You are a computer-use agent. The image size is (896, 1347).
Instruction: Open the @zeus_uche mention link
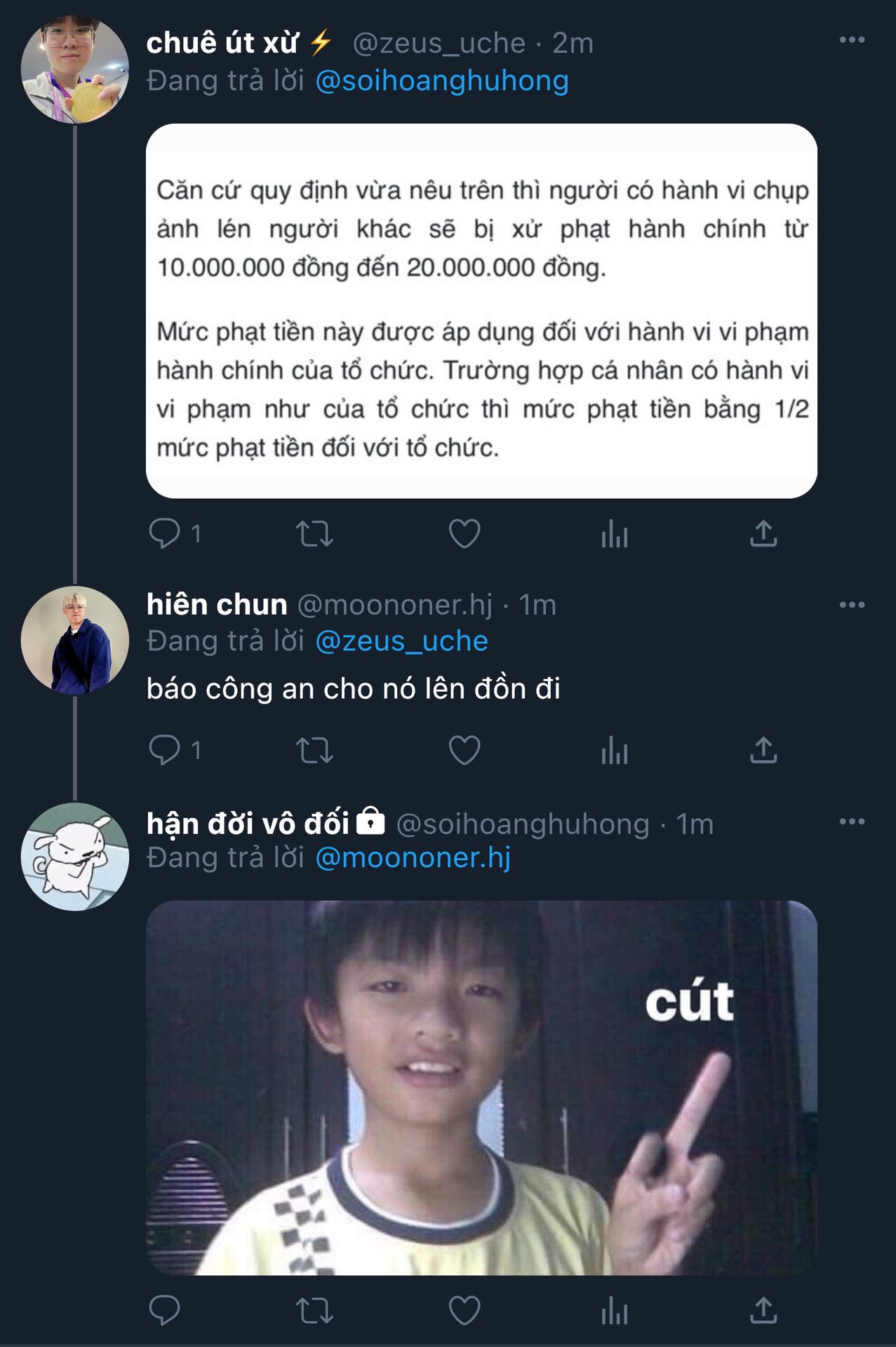tap(401, 641)
